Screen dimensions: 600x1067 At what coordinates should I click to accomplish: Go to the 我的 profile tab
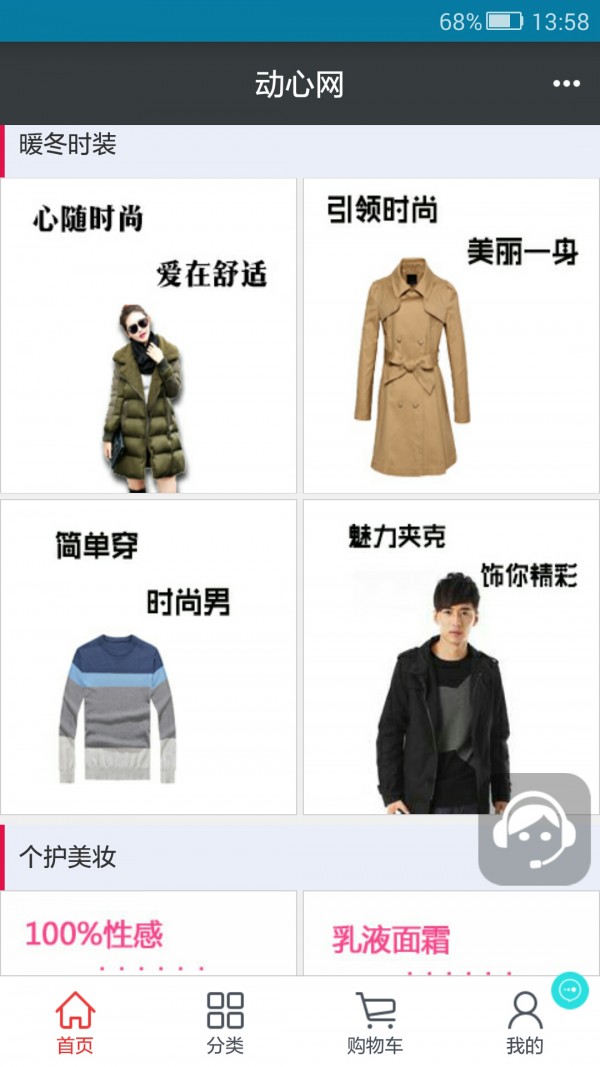524,1022
